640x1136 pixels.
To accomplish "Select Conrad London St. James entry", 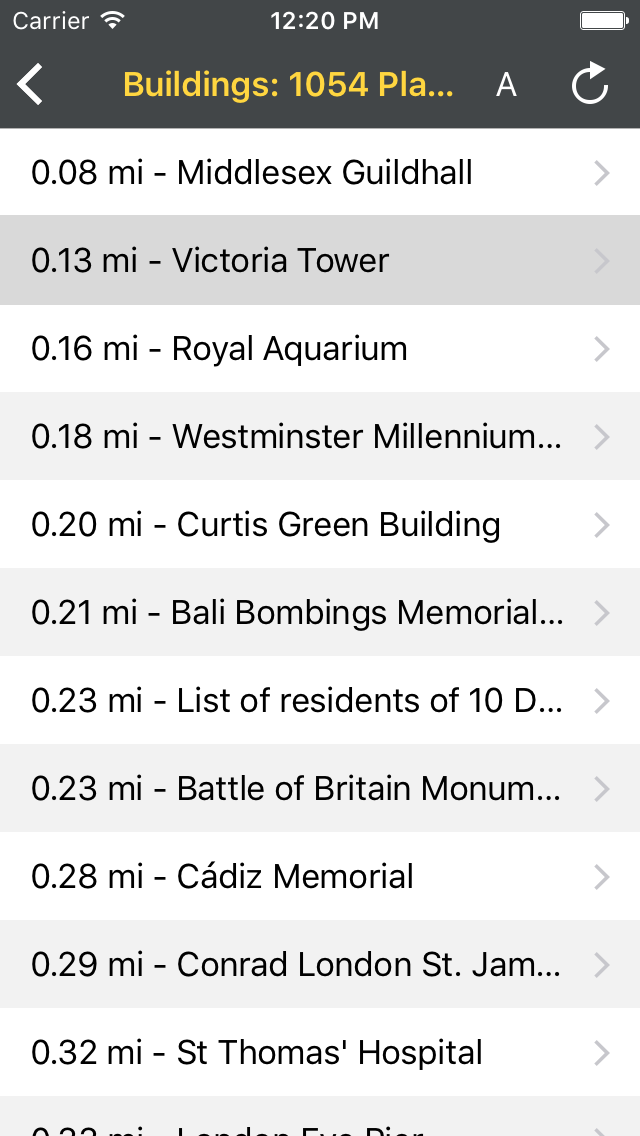I will (x=320, y=964).
